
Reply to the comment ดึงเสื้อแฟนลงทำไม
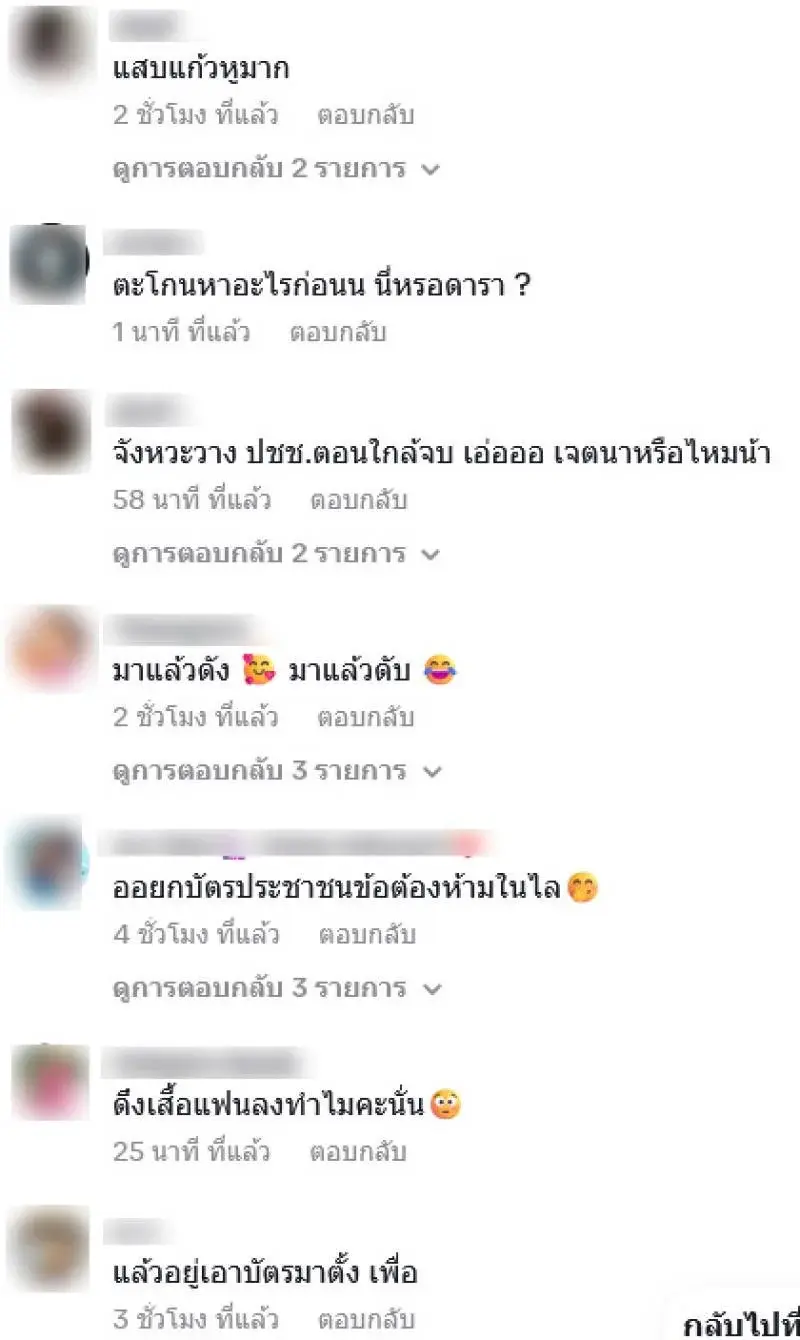[357, 1152]
